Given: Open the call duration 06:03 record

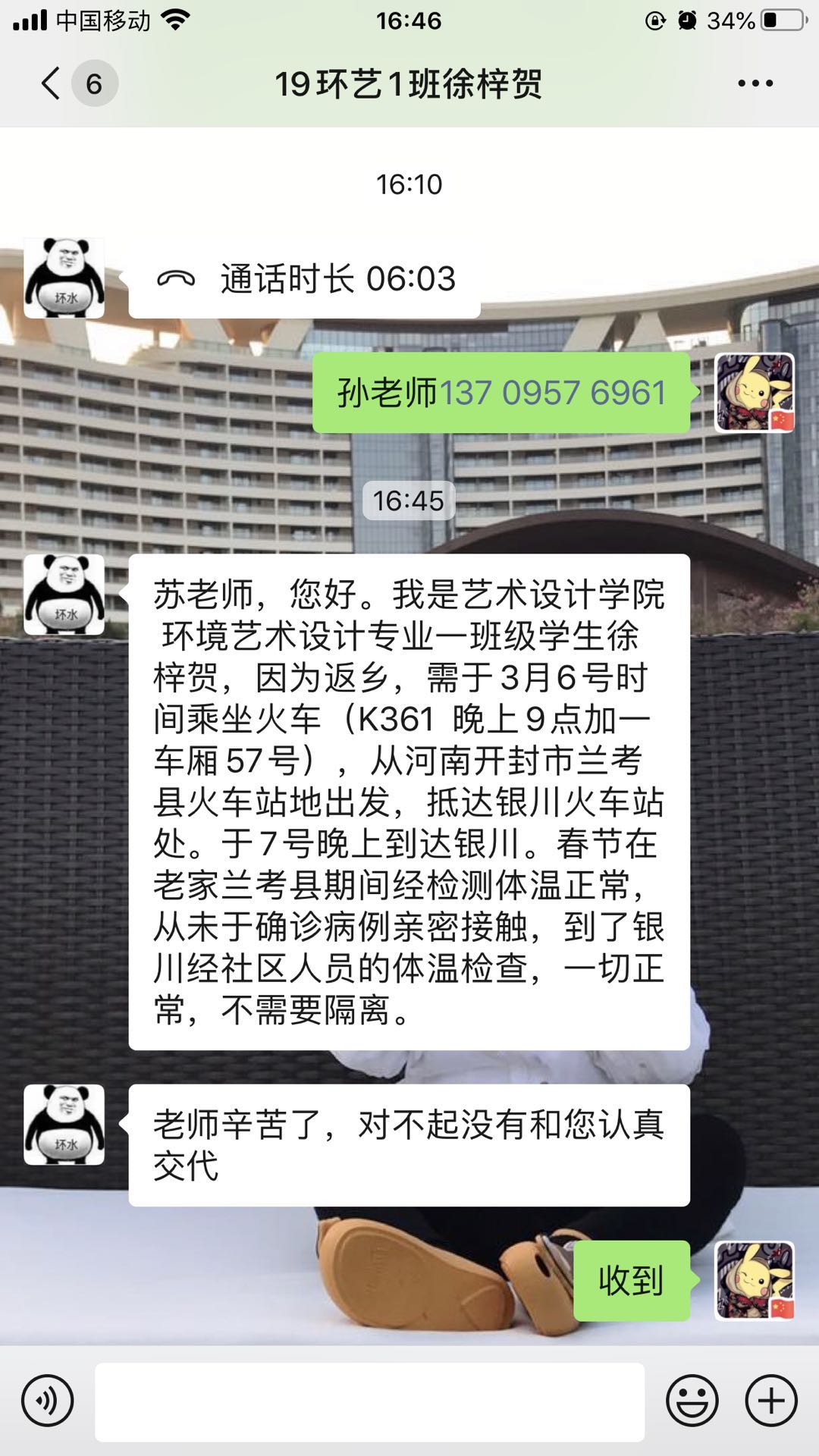Looking at the screenshot, I should (305, 279).
